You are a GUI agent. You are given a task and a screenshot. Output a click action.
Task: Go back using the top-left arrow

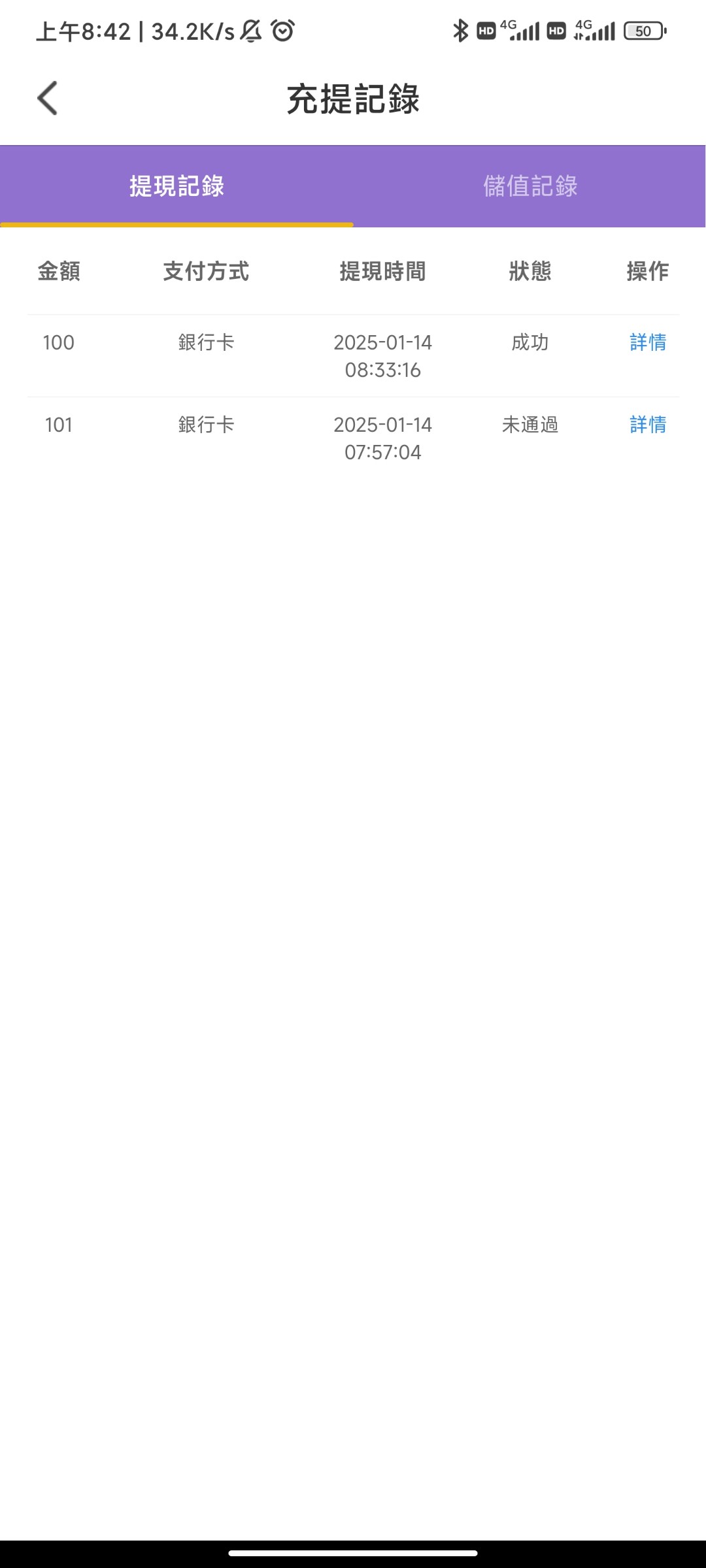48,99
